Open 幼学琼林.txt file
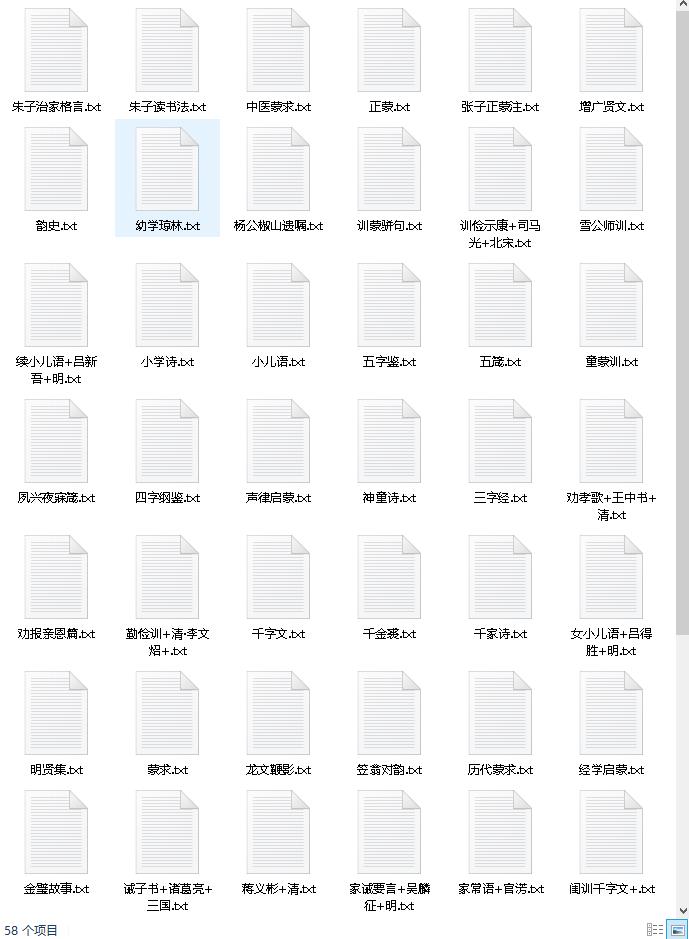 click(167, 171)
